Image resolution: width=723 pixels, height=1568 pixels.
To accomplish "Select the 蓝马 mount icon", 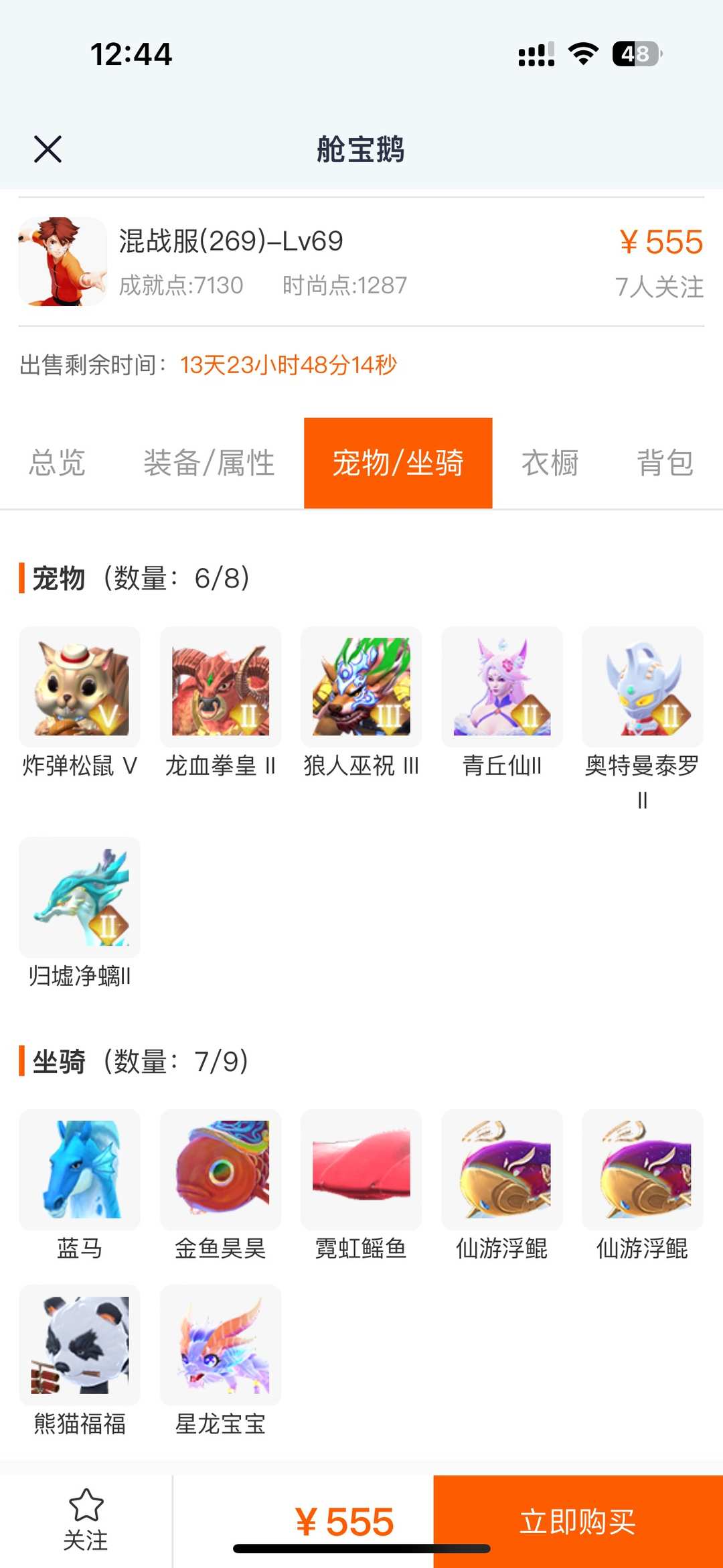I will (79, 1171).
